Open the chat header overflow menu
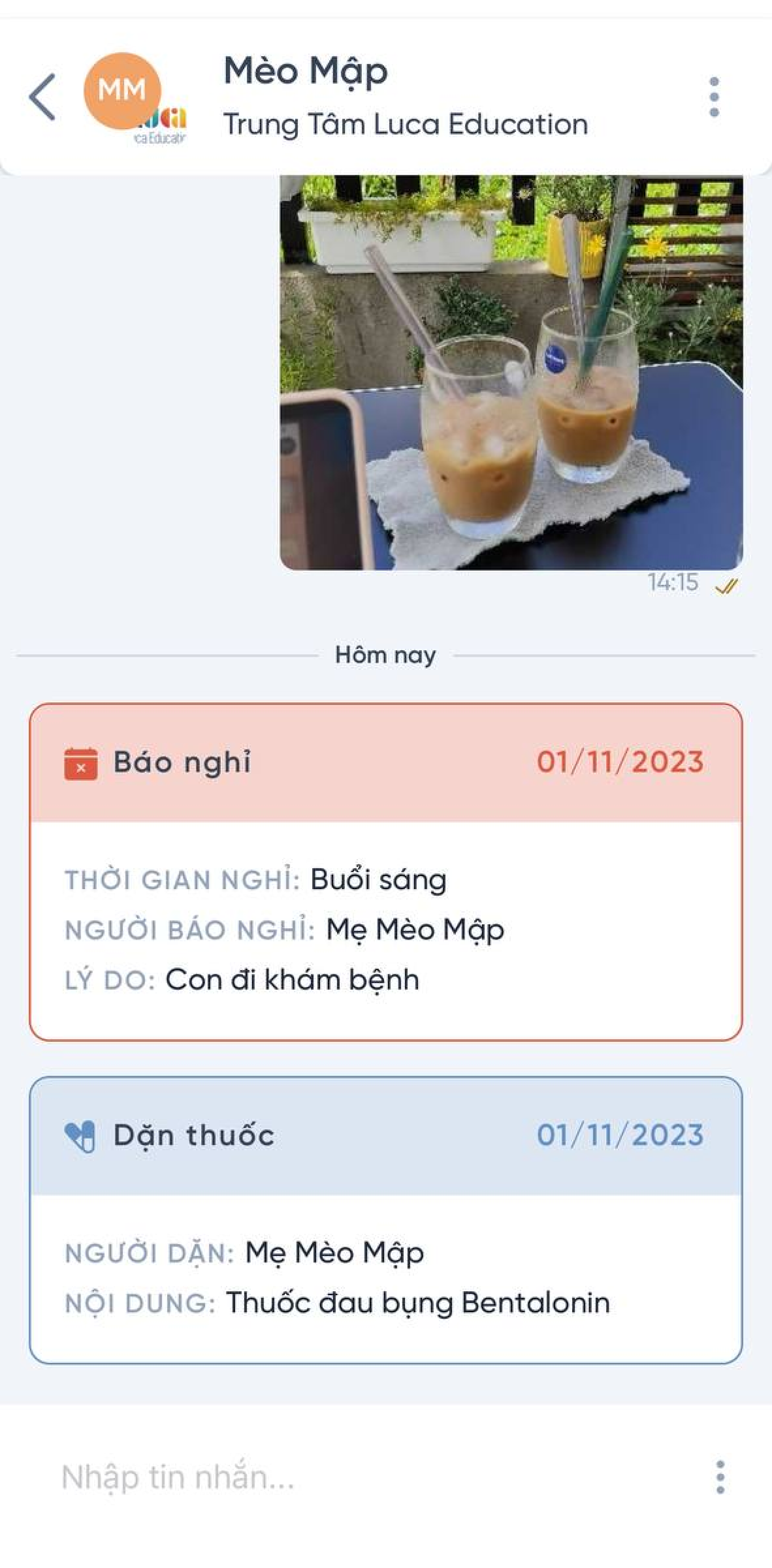The width and height of the screenshot is (772, 1568). (714, 97)
